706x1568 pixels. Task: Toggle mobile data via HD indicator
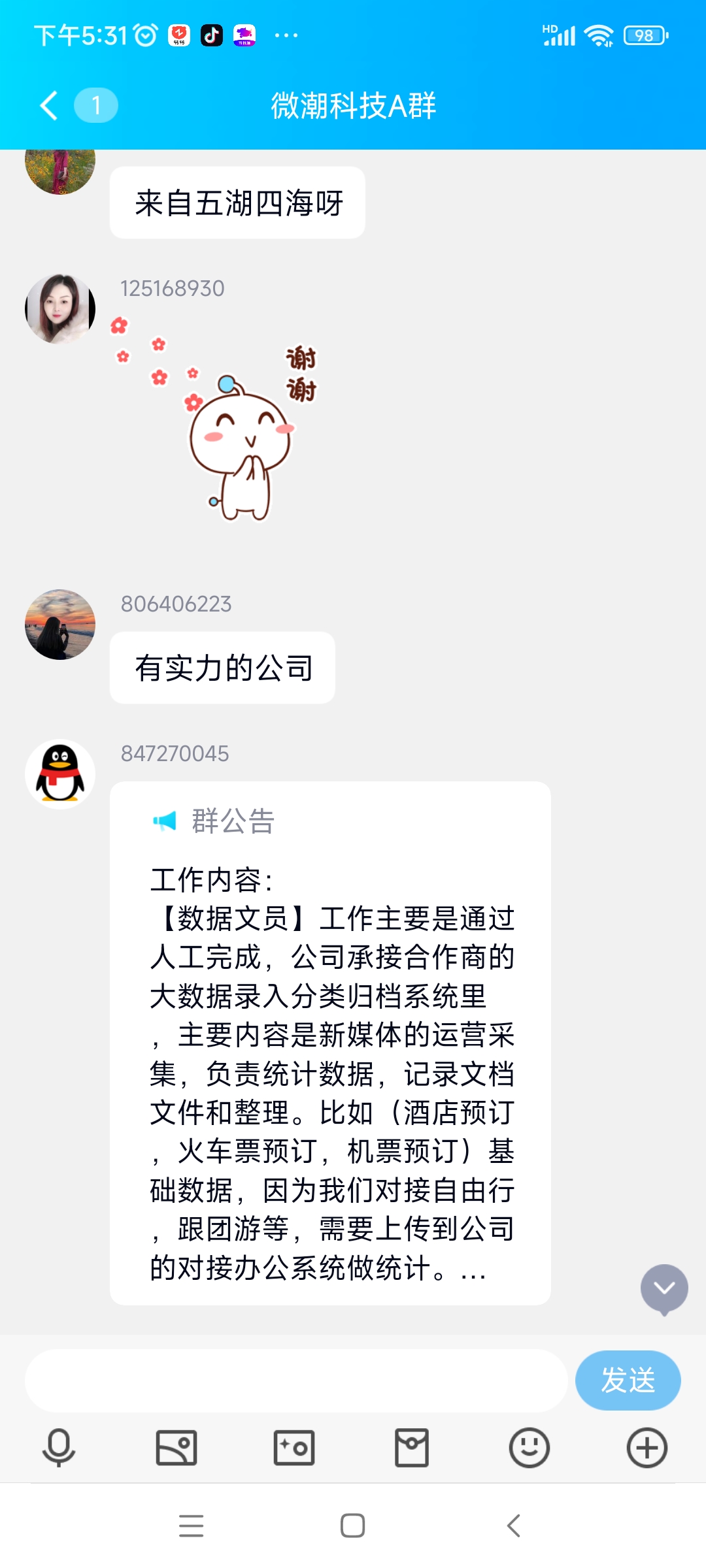point(549,27)
